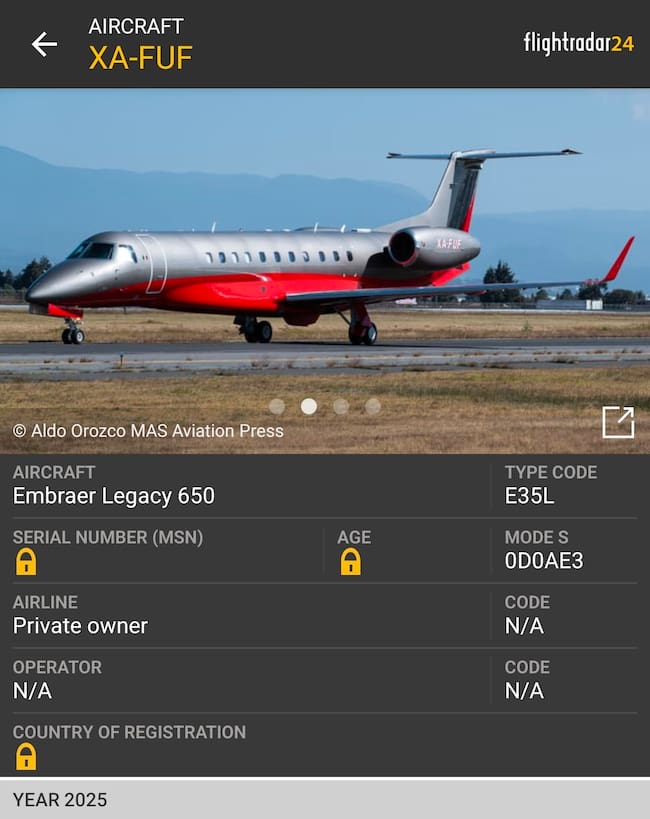Go back using the arrow

tap(44, 44)
